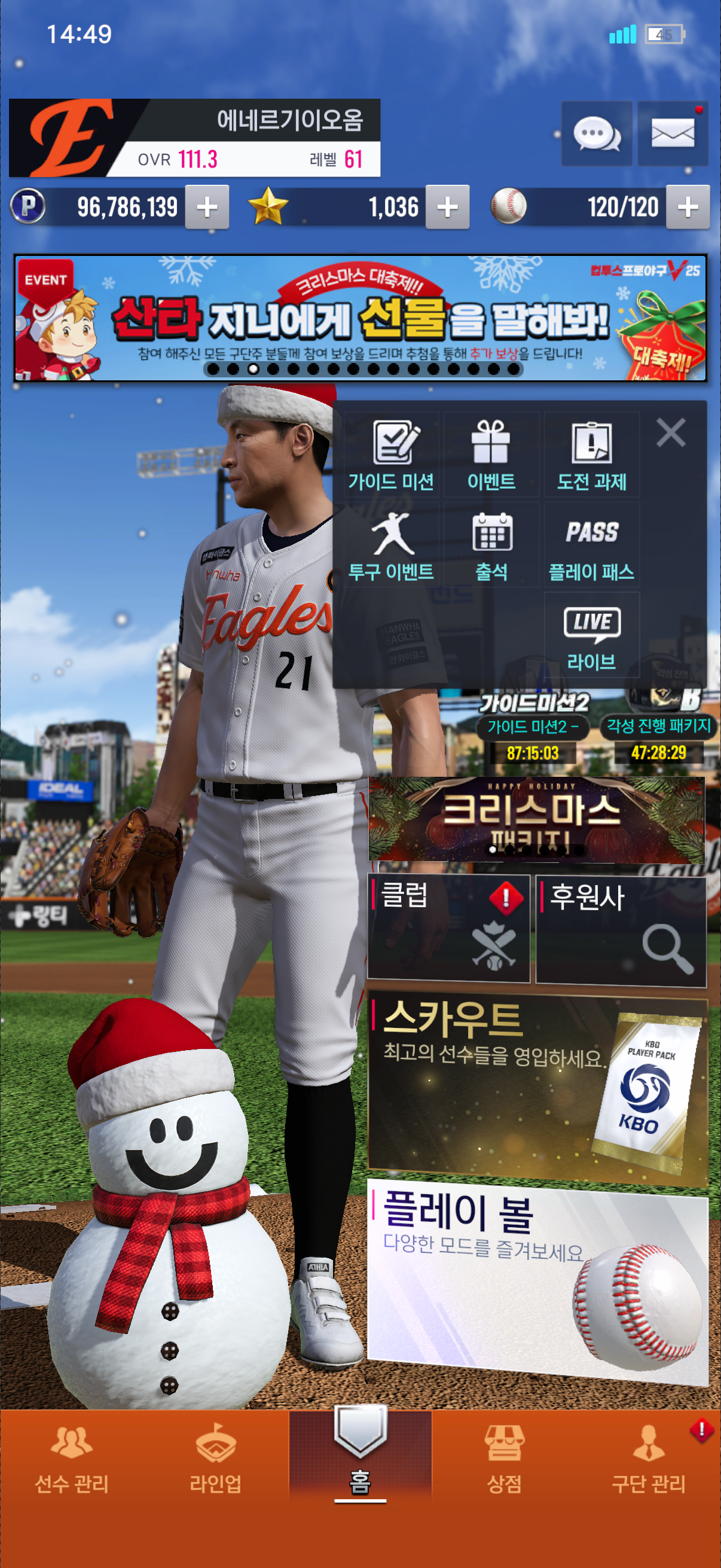
Task: Open 스카우트 player pack card
Action: 537,1088
